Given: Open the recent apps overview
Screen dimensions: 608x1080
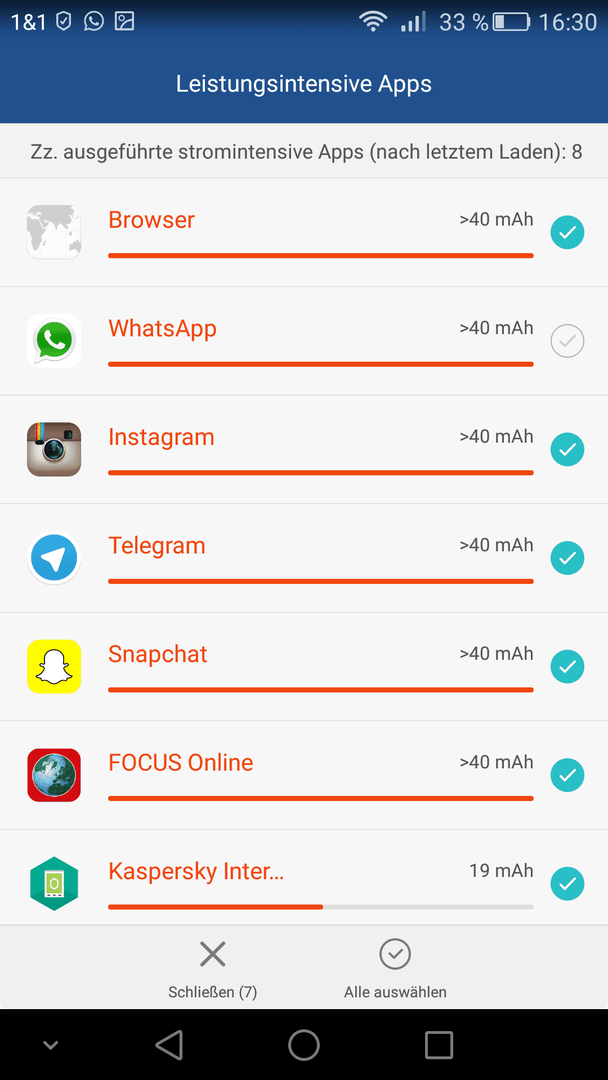Looking at the screenshot, I should [439, 1045].
